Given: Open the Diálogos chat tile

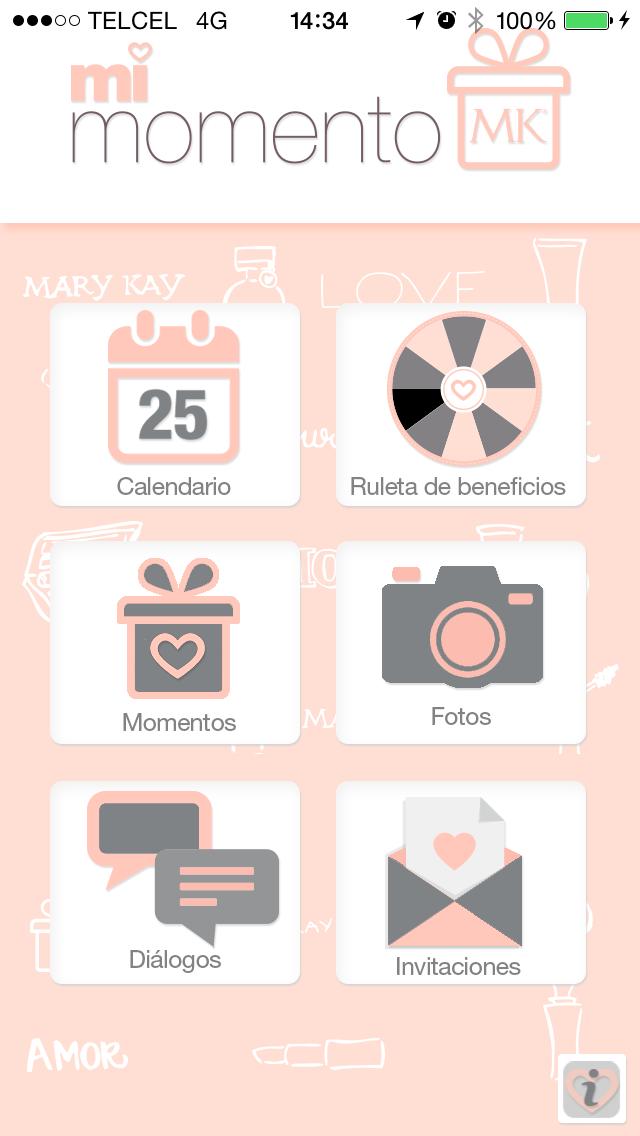Looking at the screenshot, I should coord(175,881).
